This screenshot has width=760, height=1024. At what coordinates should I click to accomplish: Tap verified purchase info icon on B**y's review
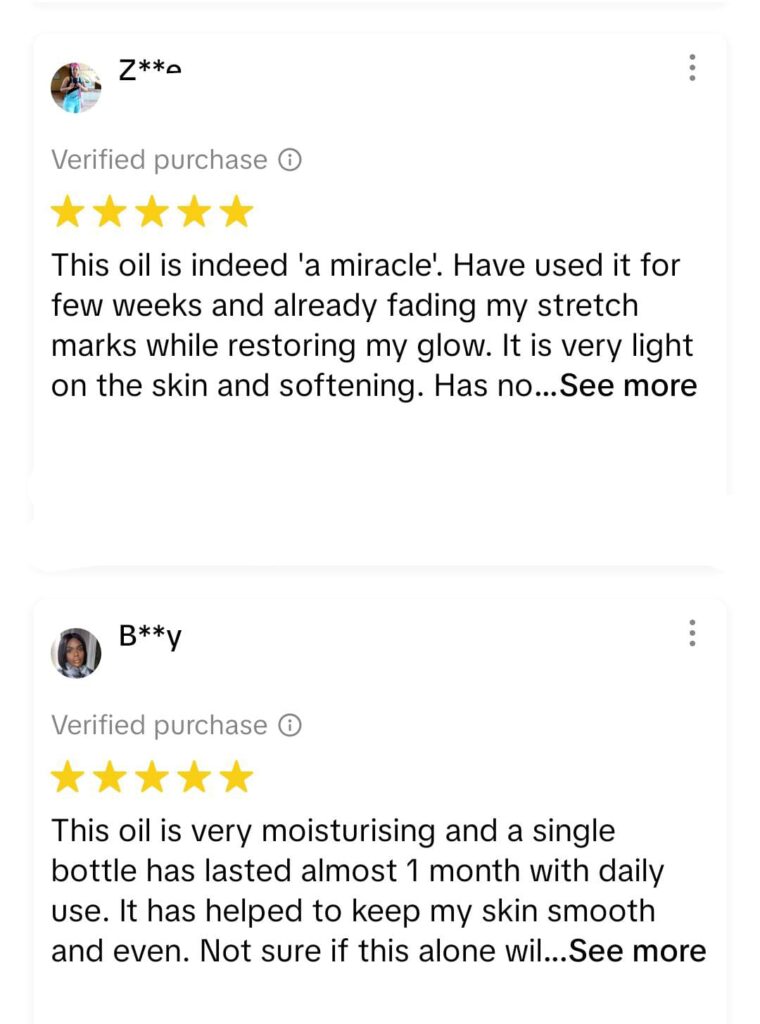(289, 725)
